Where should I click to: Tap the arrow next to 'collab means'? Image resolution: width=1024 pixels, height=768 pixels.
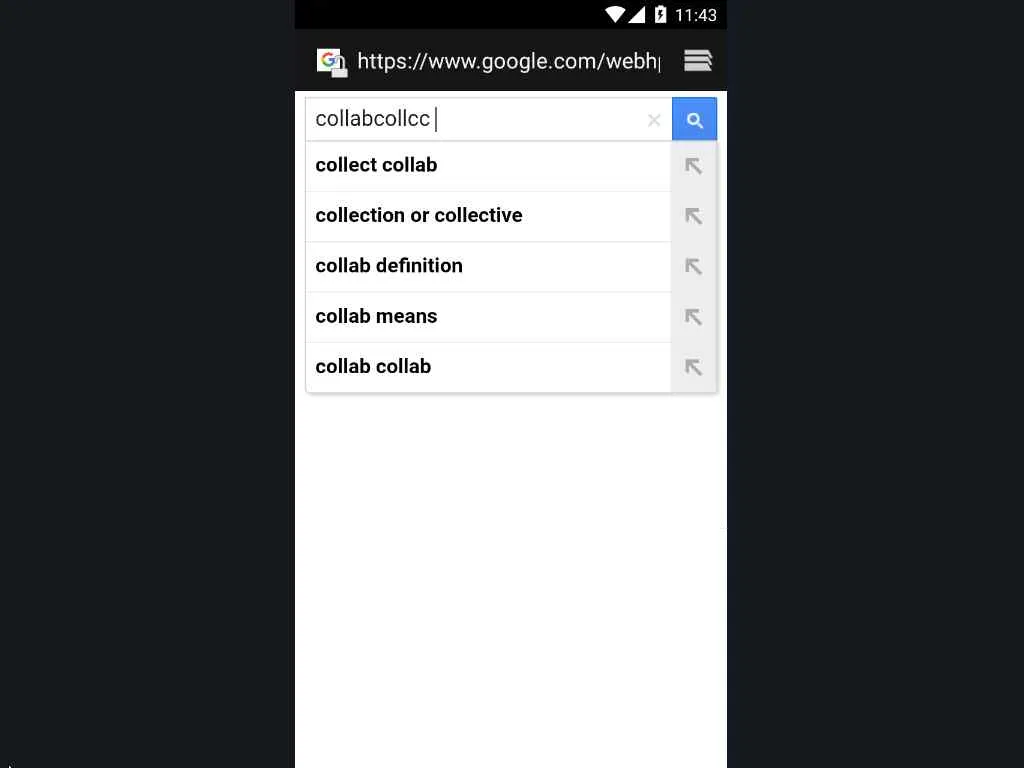coord(693,317)
